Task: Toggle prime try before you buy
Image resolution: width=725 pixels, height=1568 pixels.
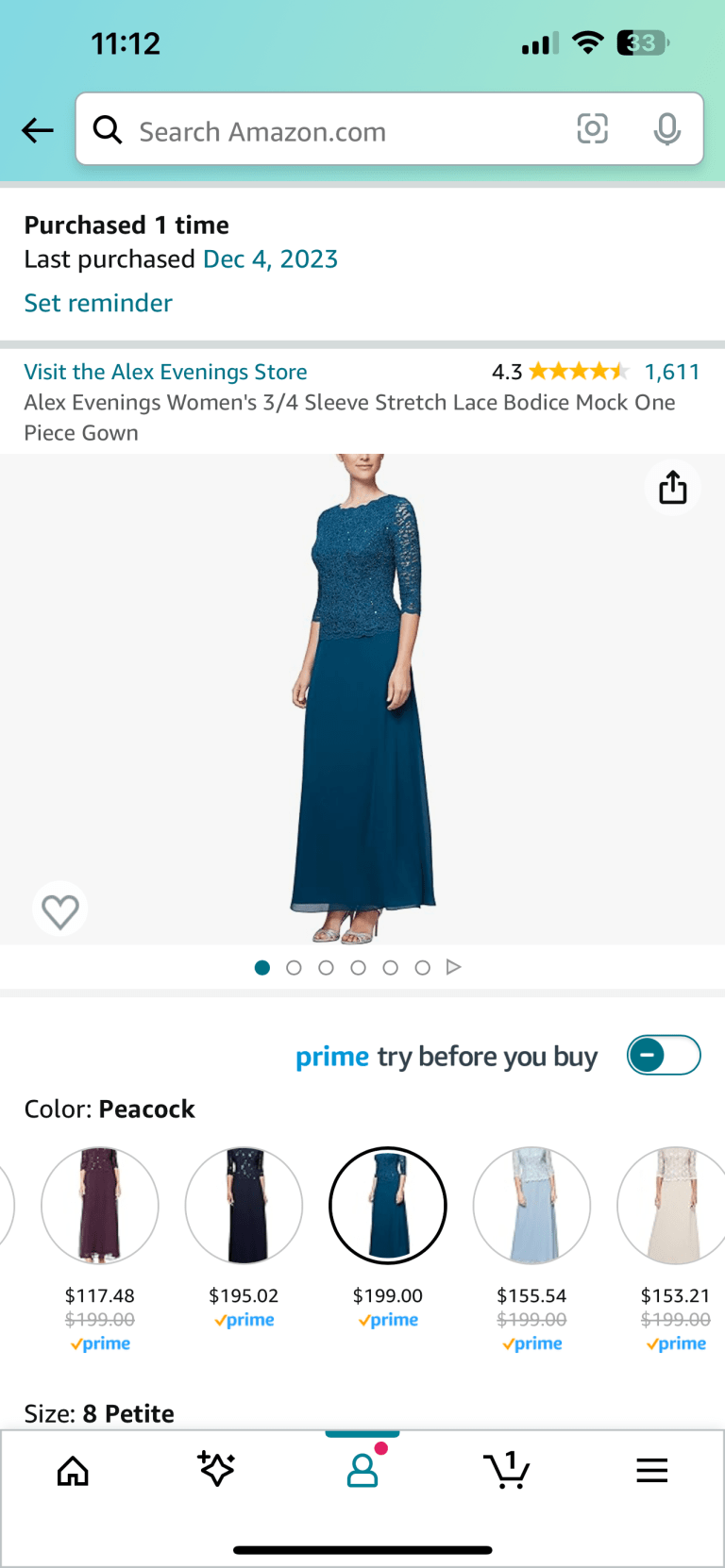Action: (664, 1055)
